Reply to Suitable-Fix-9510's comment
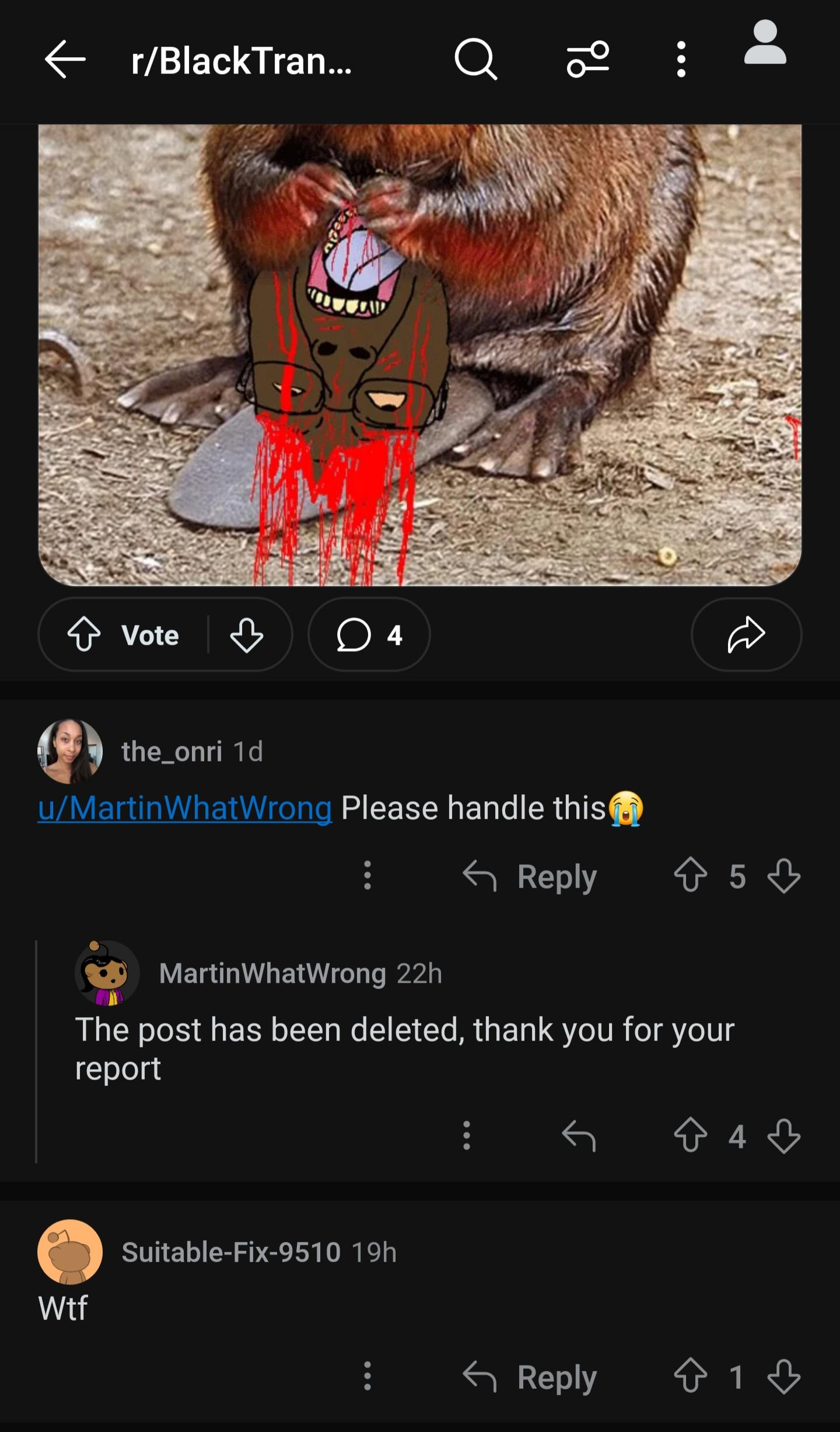Viewport: 840px width, 1432px height. point(530,1378)
